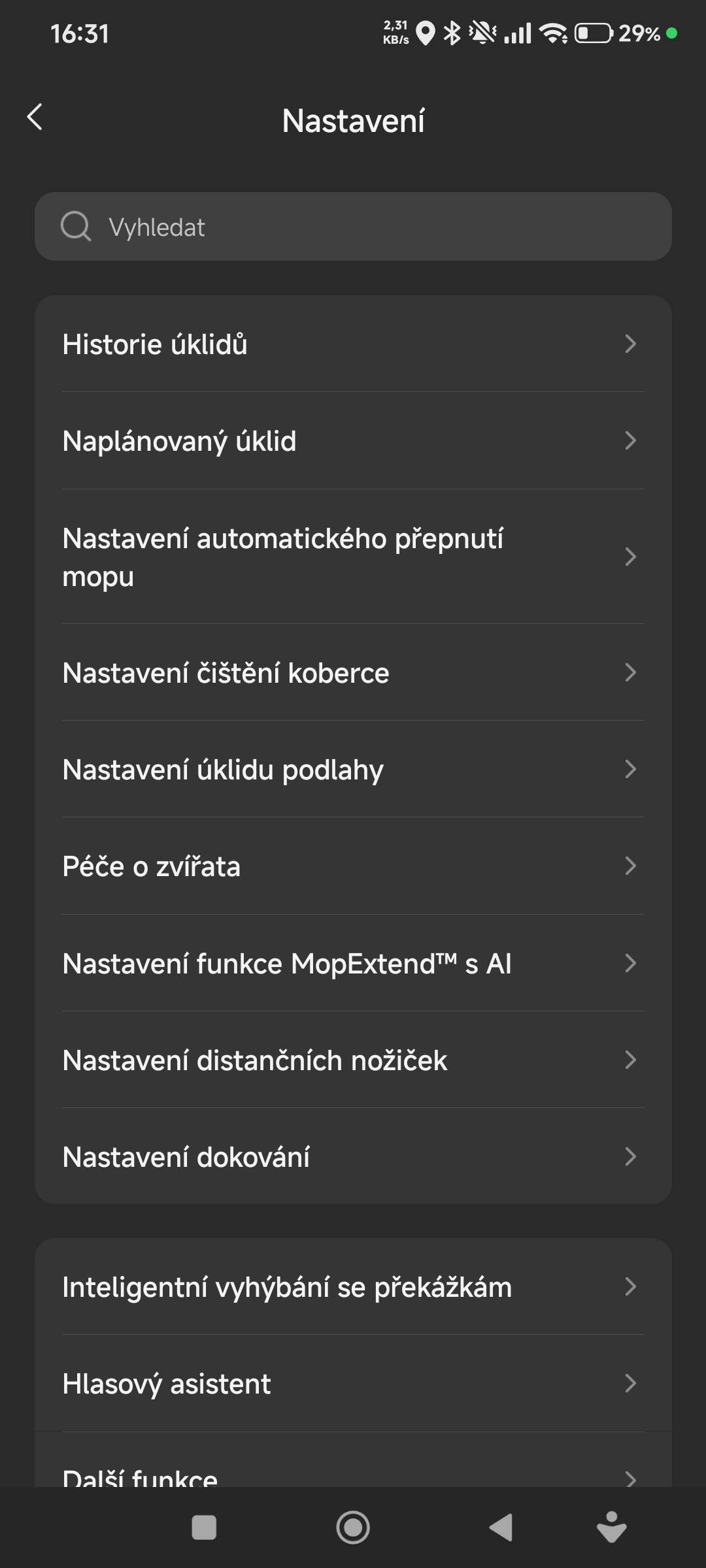Tap the Vyhledat search field

coord(353,227)
